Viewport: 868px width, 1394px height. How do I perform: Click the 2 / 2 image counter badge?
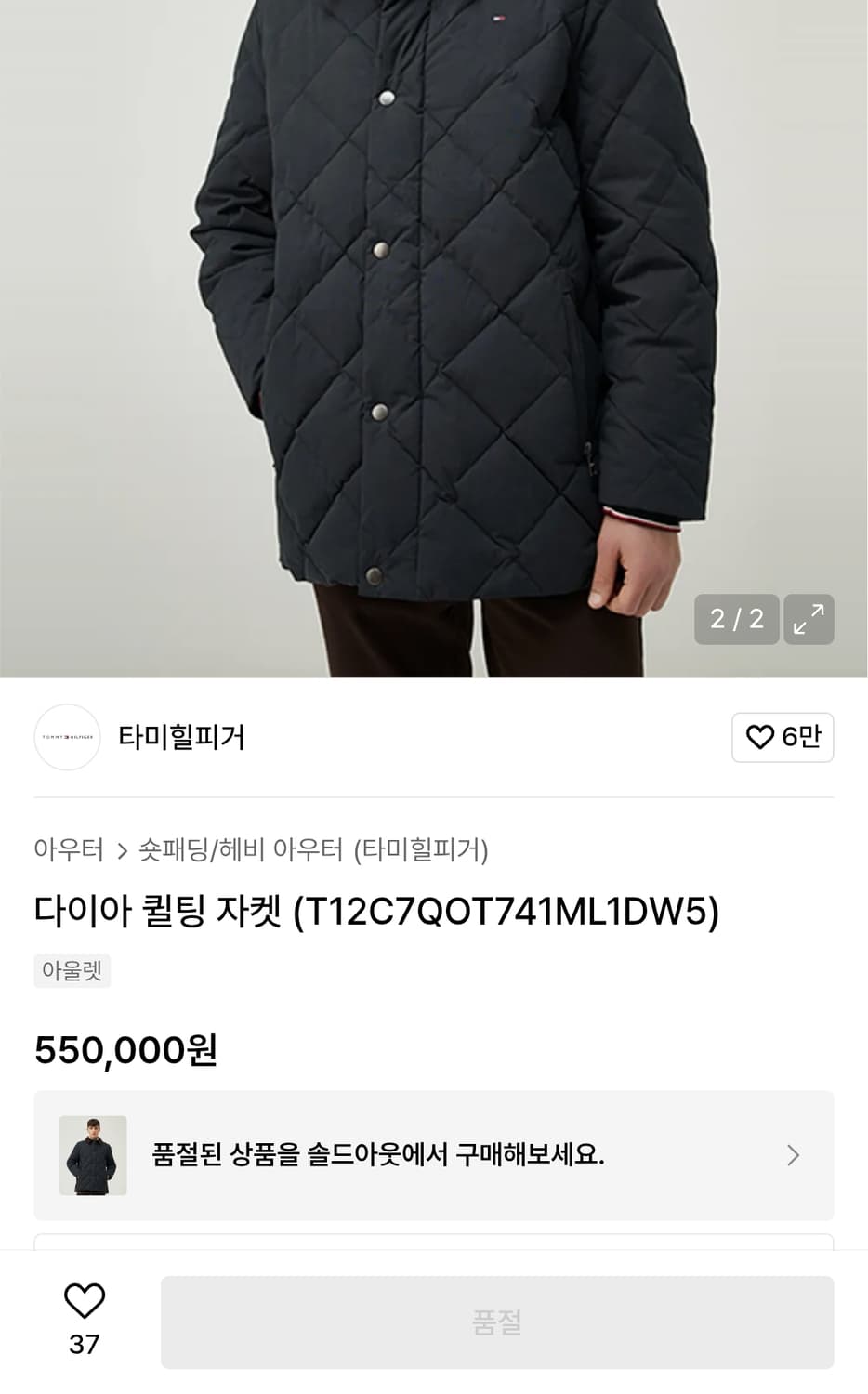click(x=737, y=620)
